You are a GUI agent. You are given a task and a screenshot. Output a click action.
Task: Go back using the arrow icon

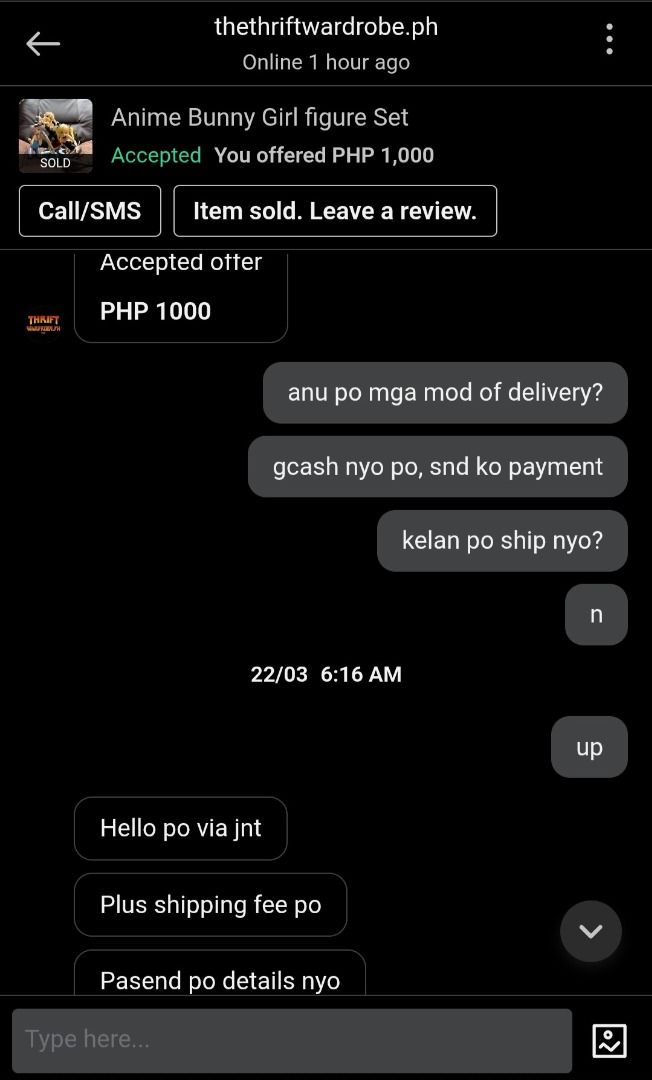coord(43,43)
